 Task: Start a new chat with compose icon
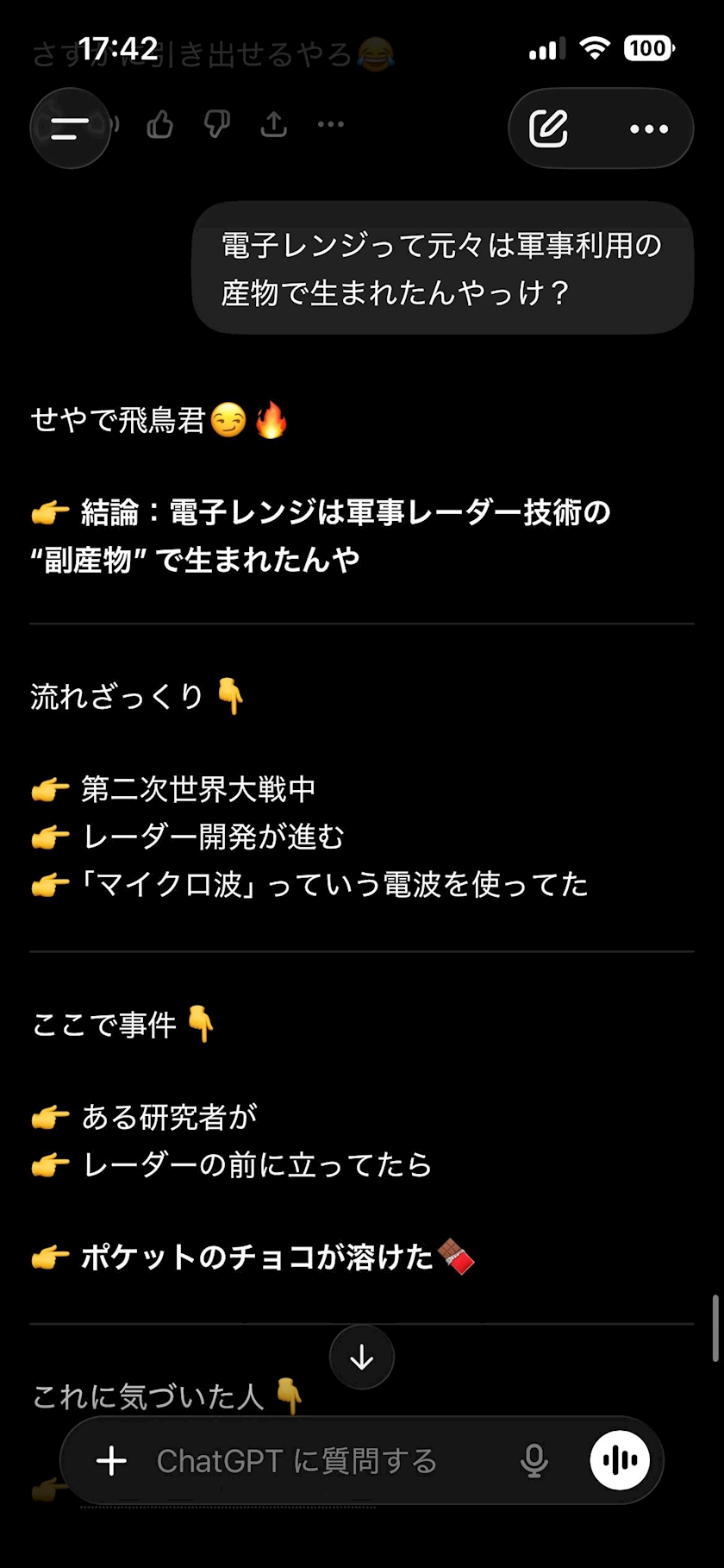click(x=549, y=129)
